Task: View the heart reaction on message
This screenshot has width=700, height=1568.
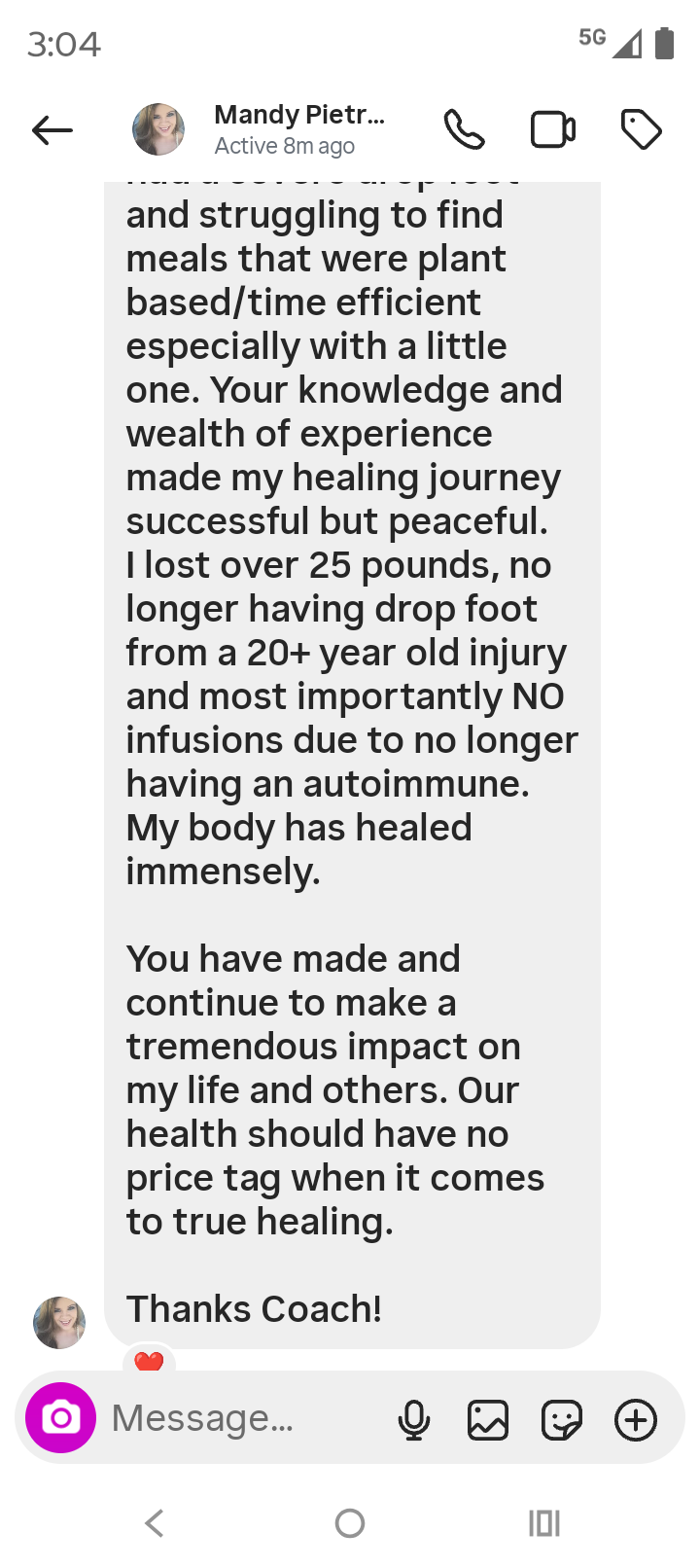Action: (x=149, y=1360)
